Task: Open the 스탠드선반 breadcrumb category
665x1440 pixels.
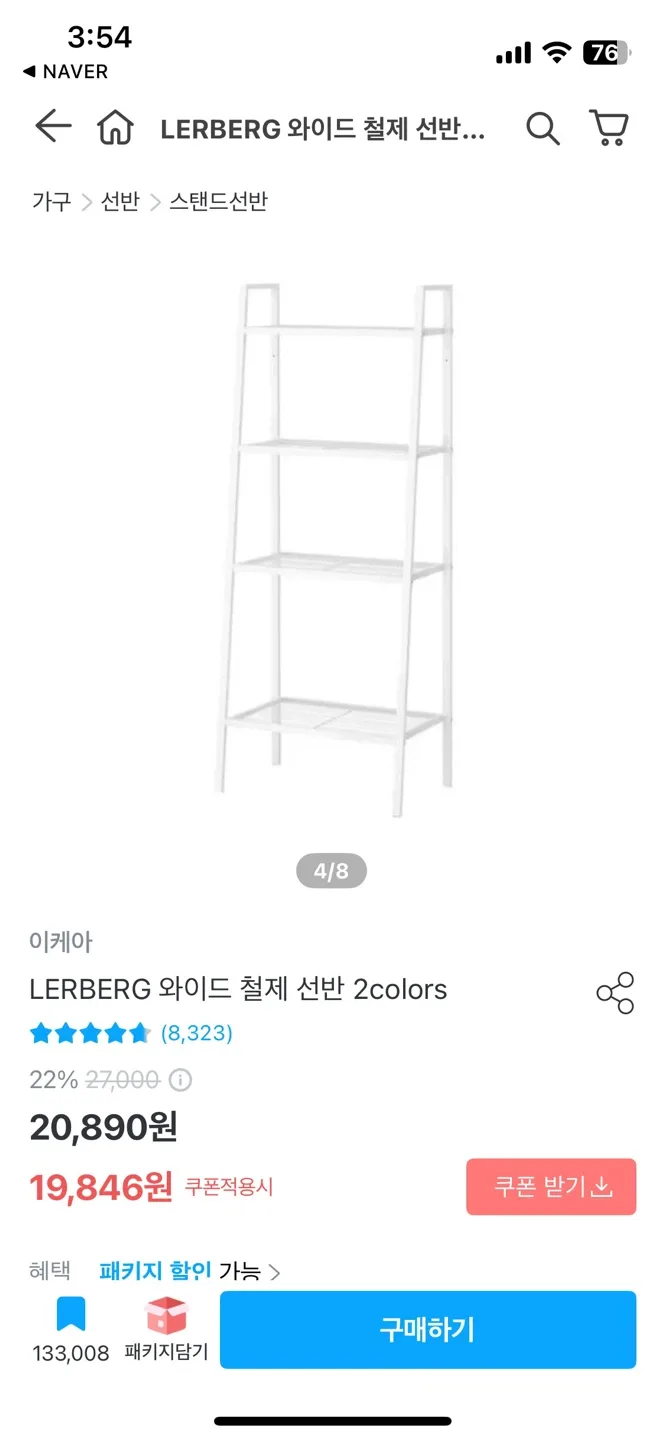Action: (x=218, y=202)
